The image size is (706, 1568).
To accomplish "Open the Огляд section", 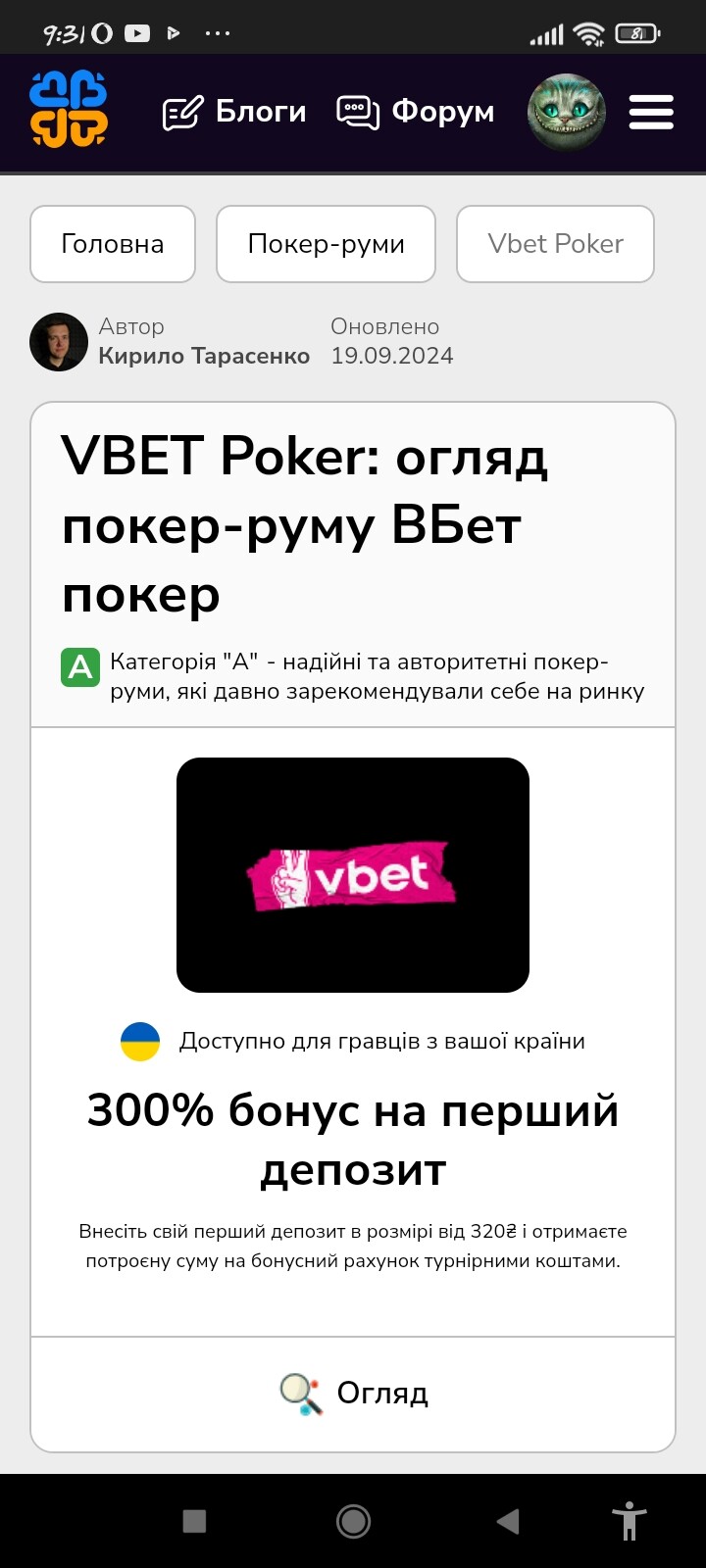I will [353, 1394].
